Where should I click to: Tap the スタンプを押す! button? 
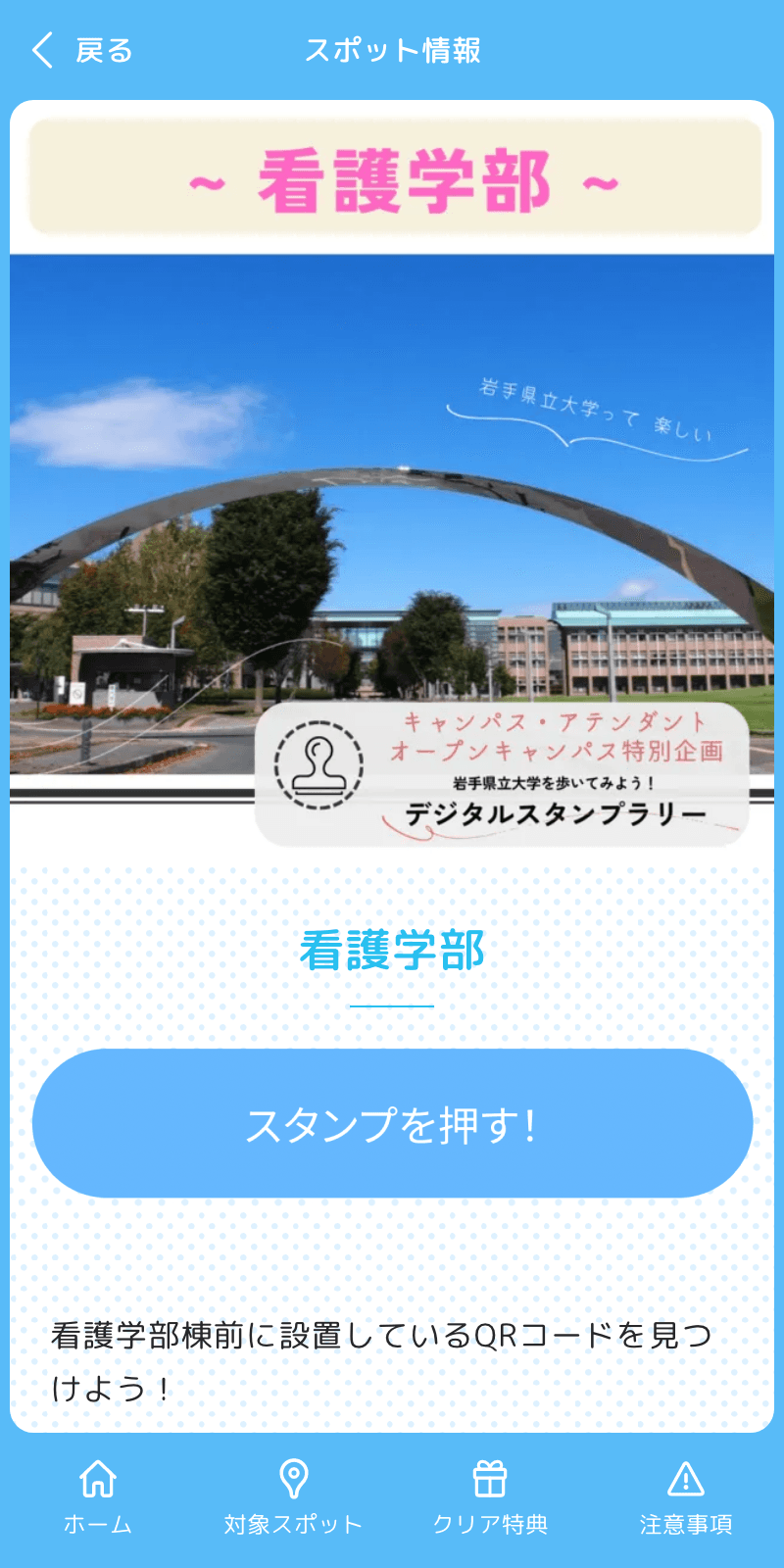point(392,1123)
